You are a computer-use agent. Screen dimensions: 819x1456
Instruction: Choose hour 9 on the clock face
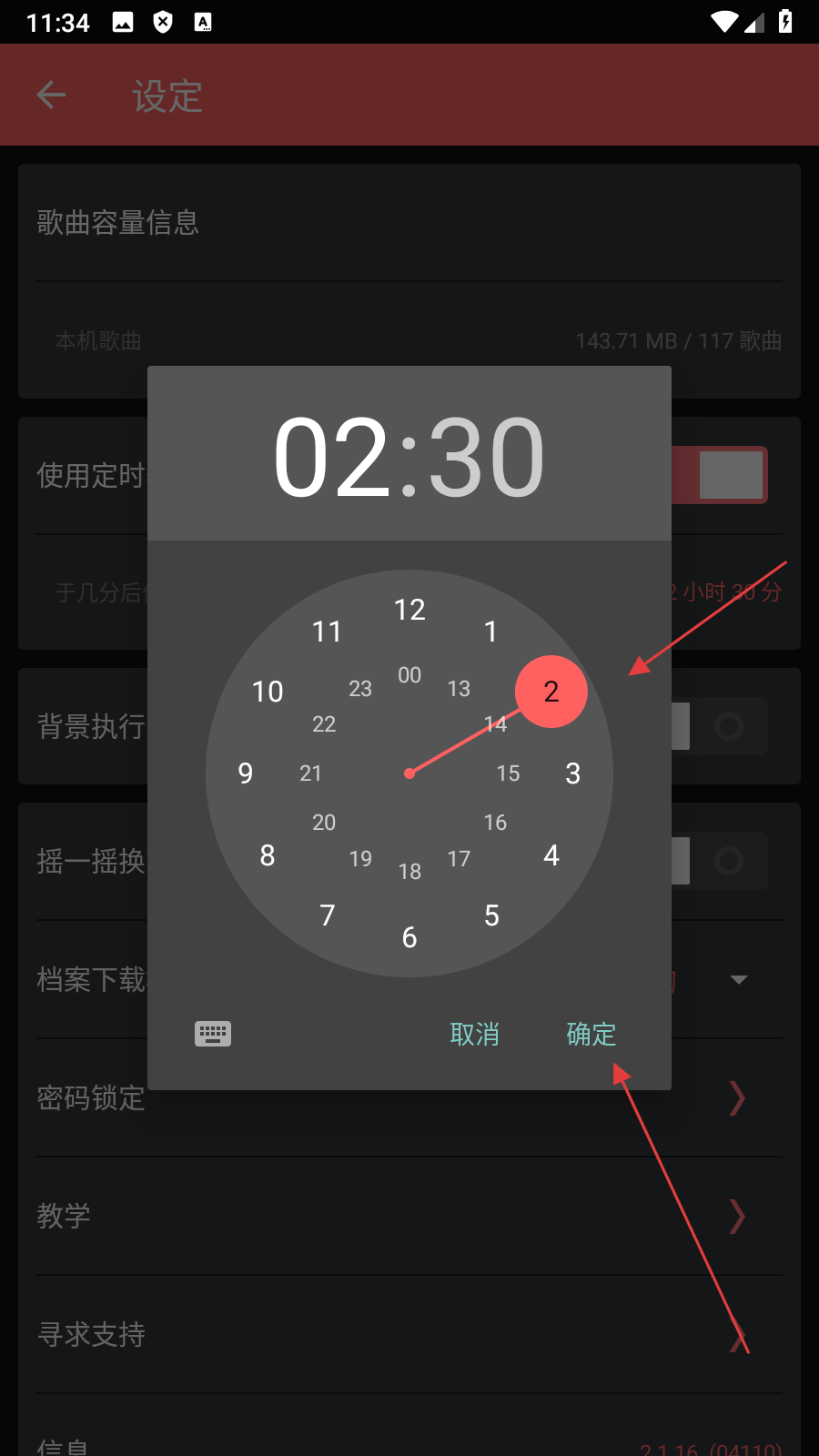[x=246, y=773]
